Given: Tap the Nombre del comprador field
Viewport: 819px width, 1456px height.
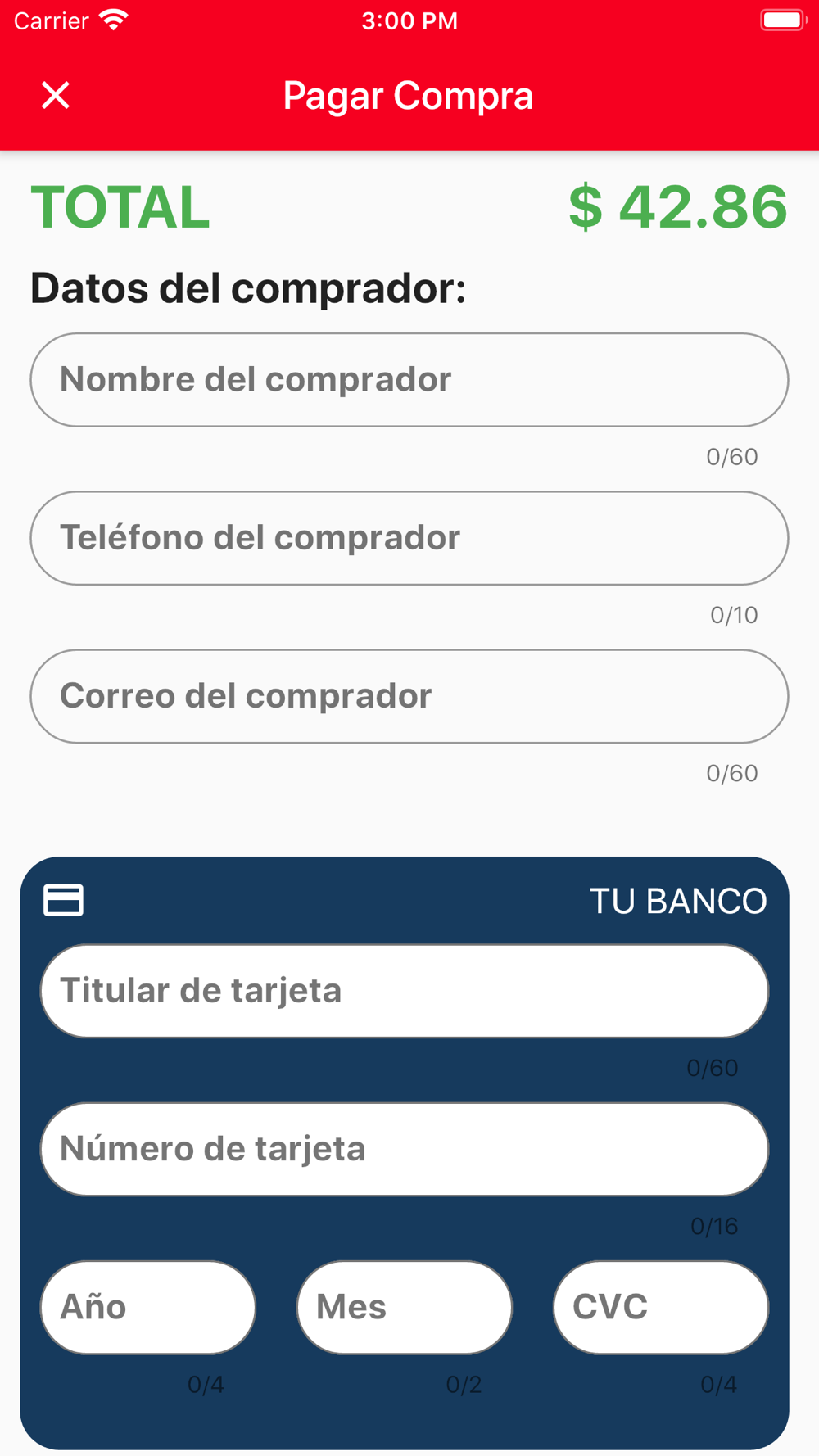Looking at the screenshot, I should [x=409, y=380].
